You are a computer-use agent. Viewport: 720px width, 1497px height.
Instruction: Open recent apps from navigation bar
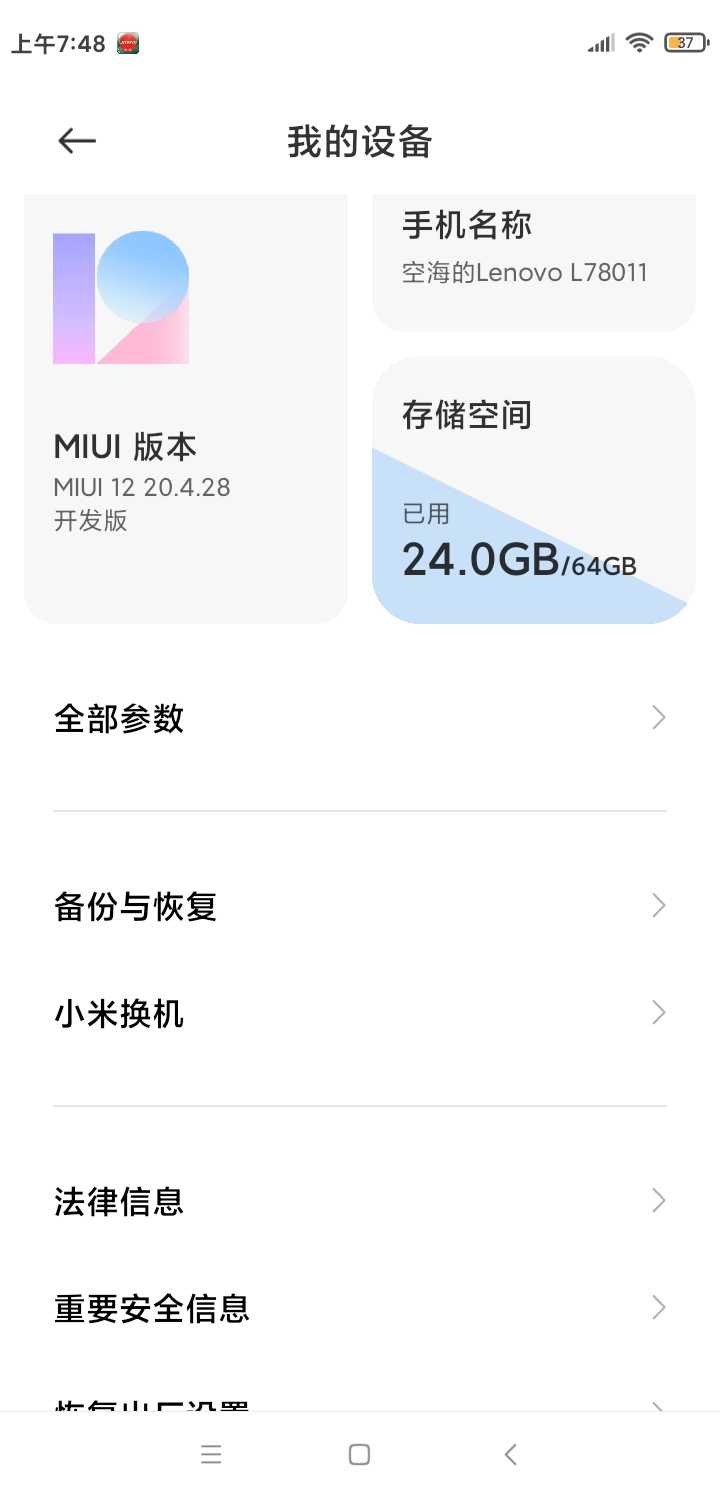(210, 1454)
